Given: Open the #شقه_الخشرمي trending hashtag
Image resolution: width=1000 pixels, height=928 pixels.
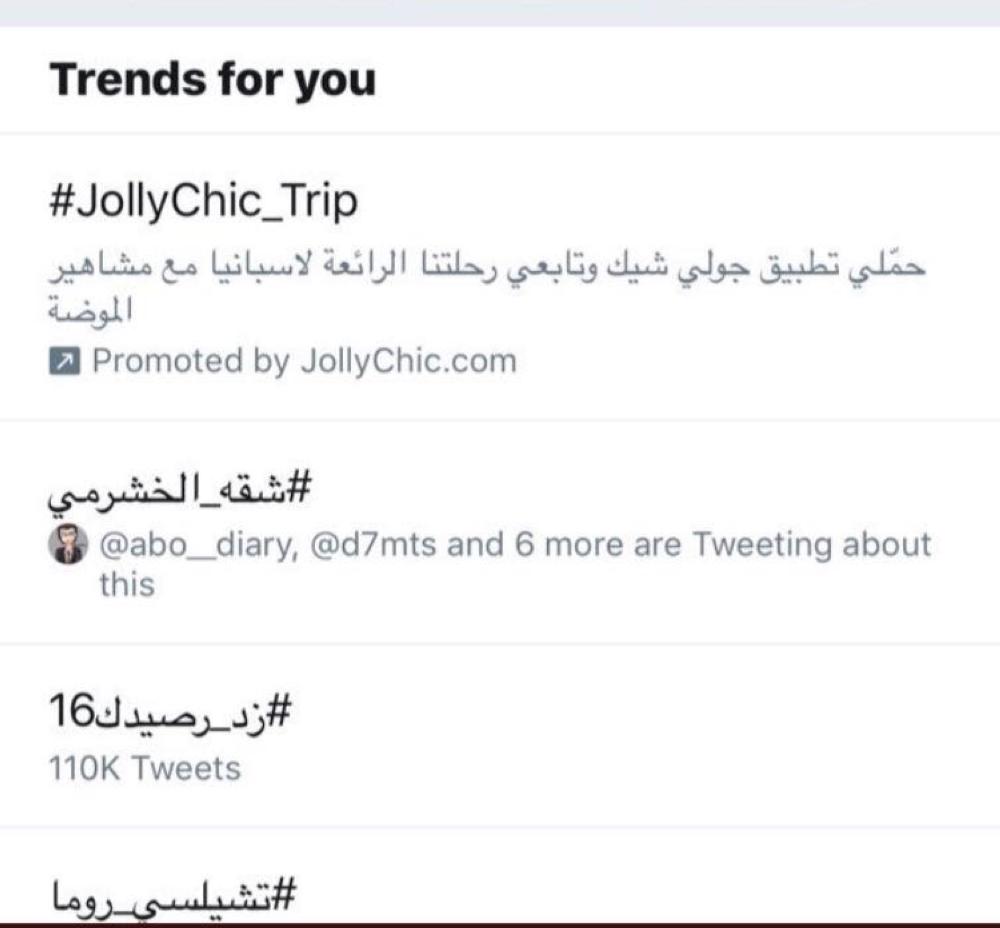Looking at the screenshot, I should [x=181, y=490].
